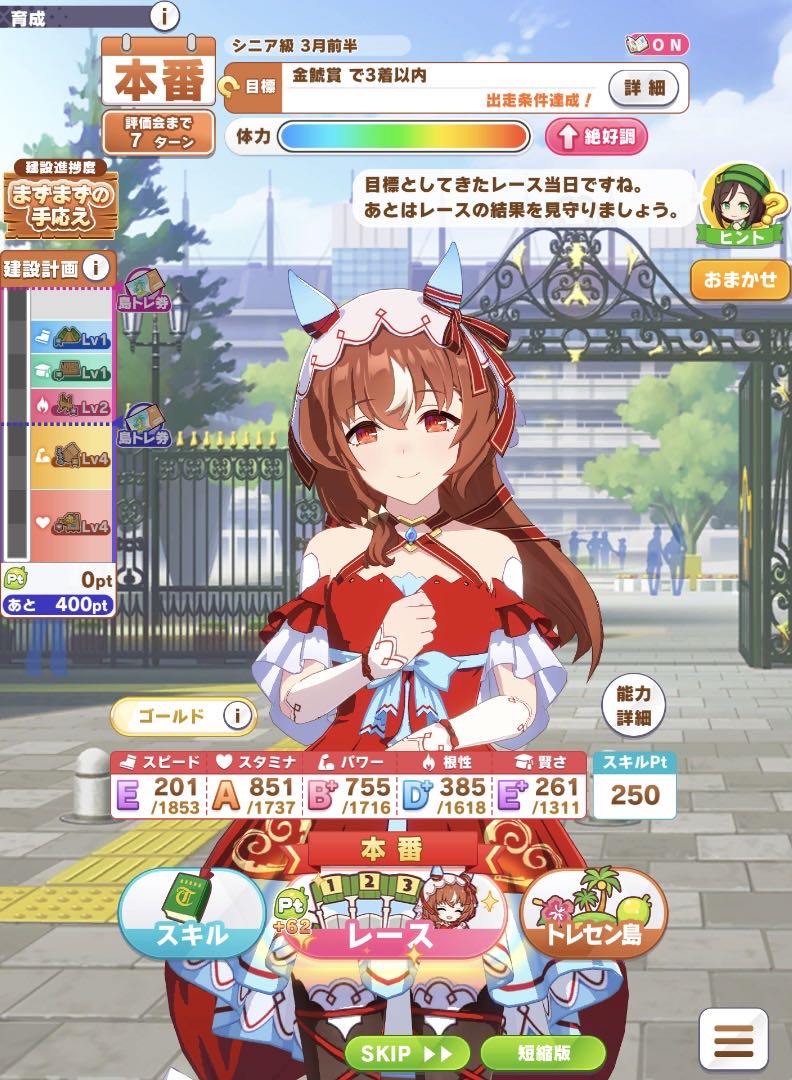Tap the 詳細 button for the goal
This screenshot has height=1080, width=792.
pyautogui.click(x=644, y=88)
